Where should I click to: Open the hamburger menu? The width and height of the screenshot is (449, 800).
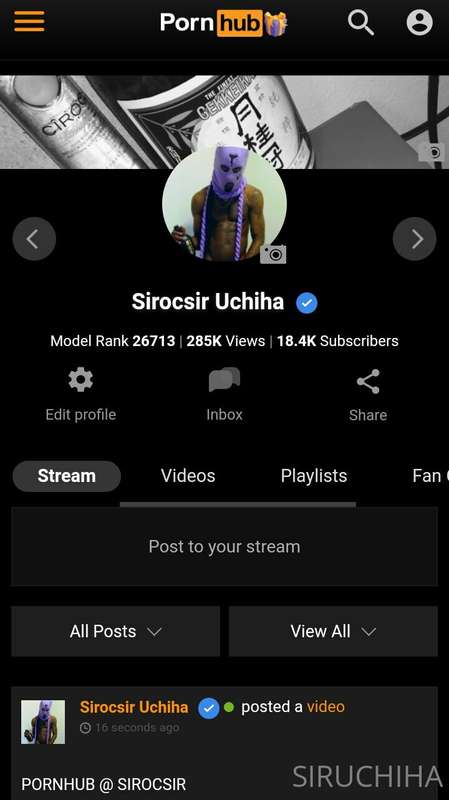29,21
